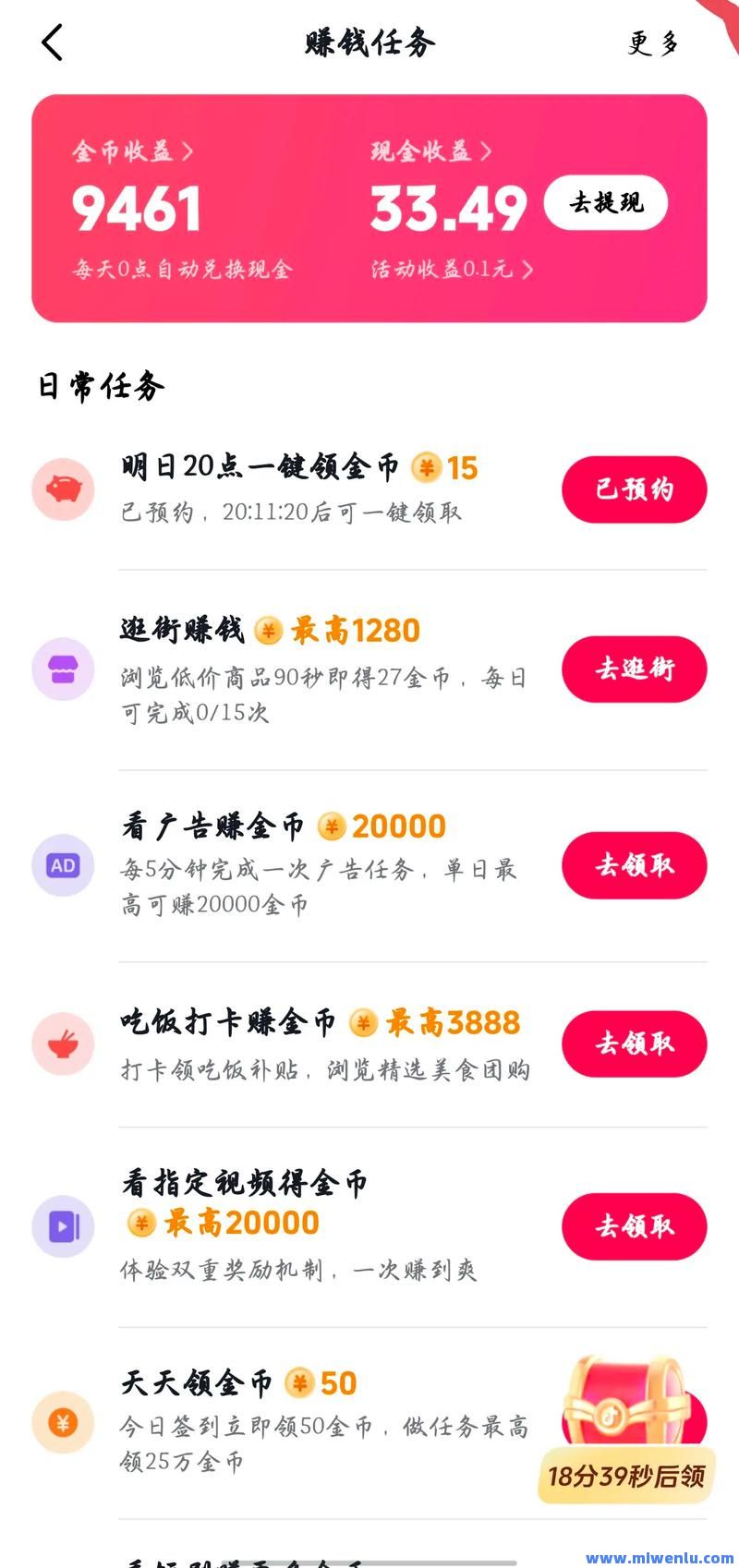Tap the 去提现 withdraw button
Viewport: 739px width, 1568px height.
tap(606, 202)
